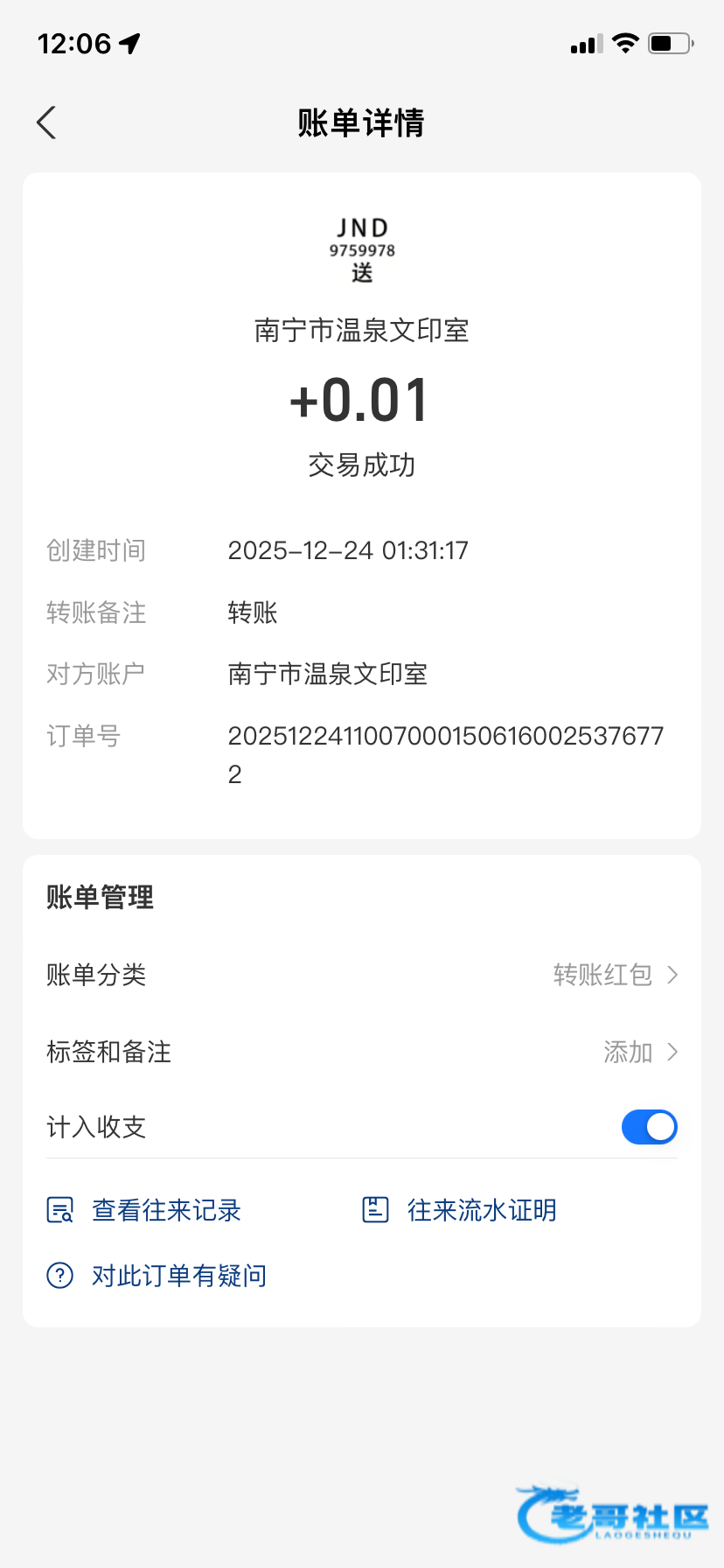Turn off the 计入收支 switch
Image resolution: width=724 pixels, height=1568 pixels.
tap(649, 1127)
